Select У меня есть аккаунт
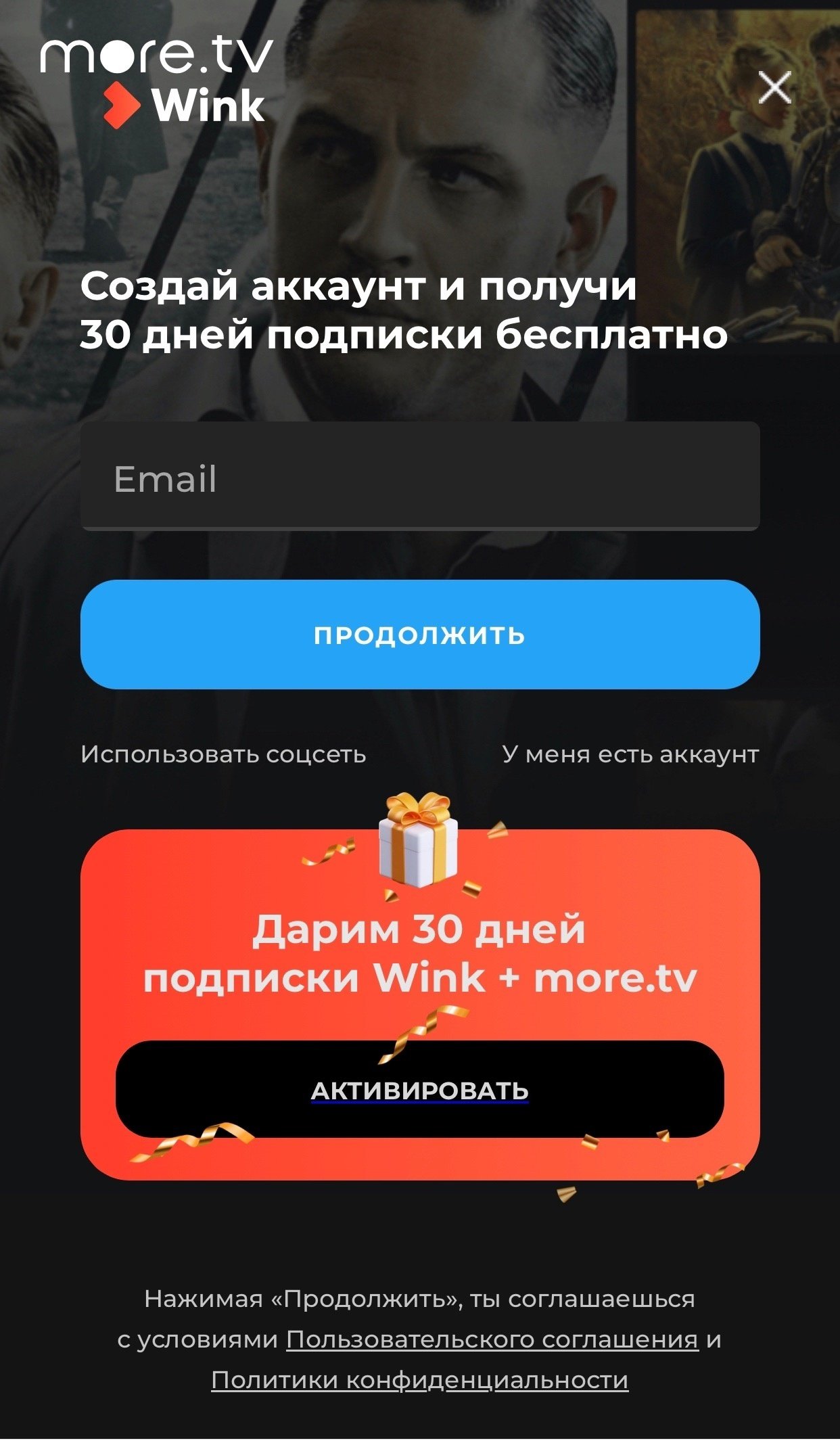840x1447 pixels. pos(630,754)
